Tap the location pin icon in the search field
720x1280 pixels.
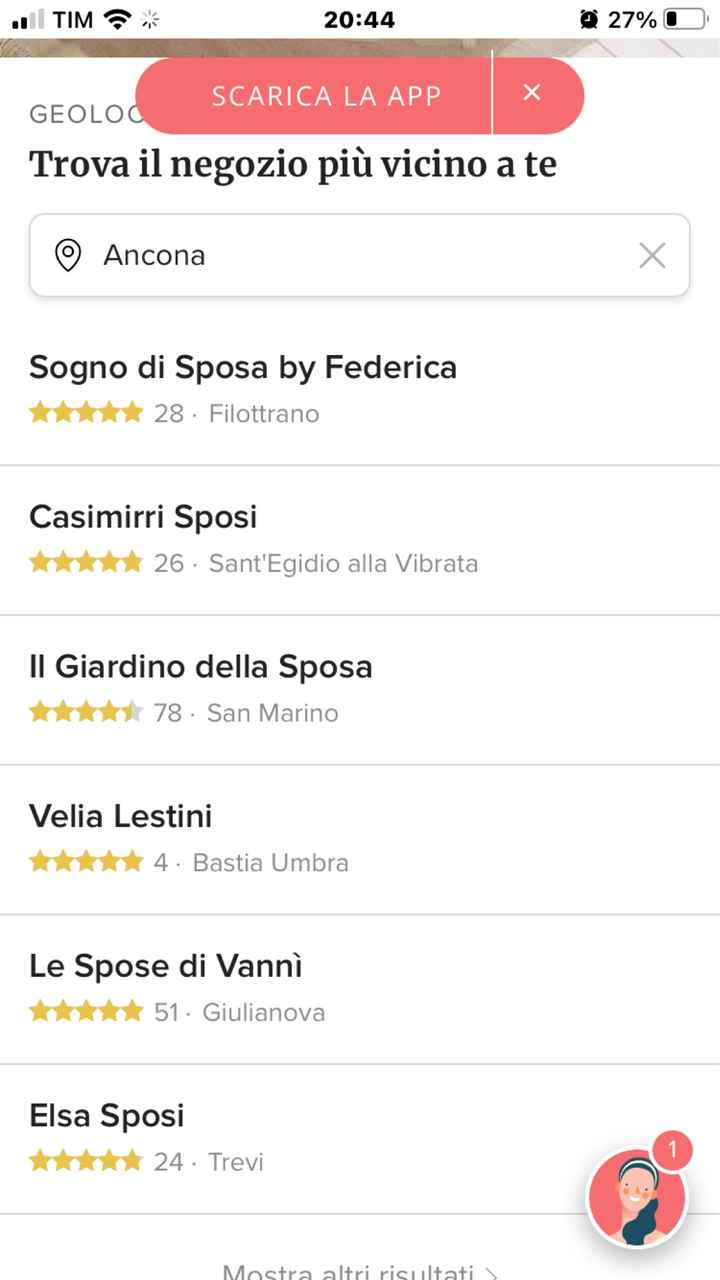66,255
